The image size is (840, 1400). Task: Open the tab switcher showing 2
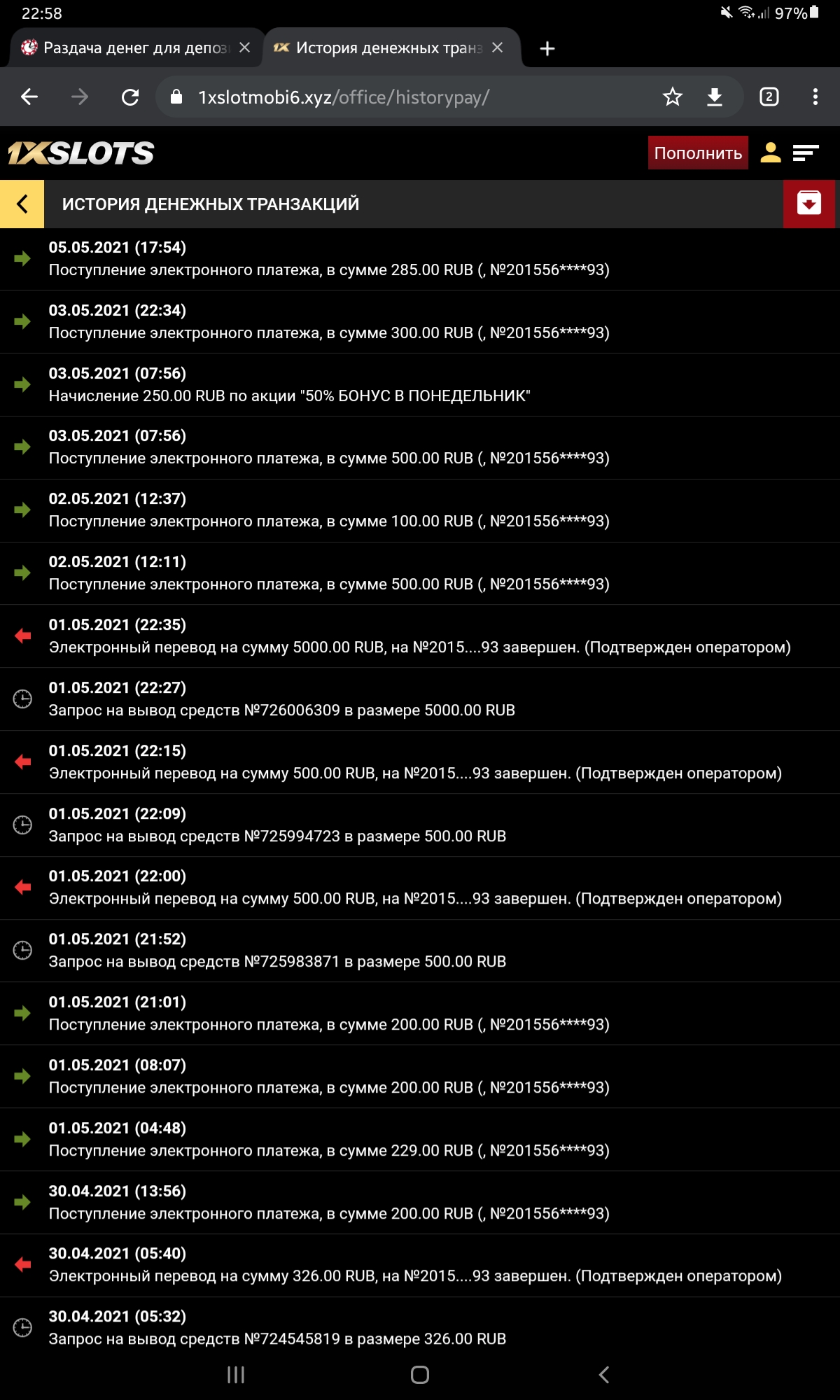[769, 97]
